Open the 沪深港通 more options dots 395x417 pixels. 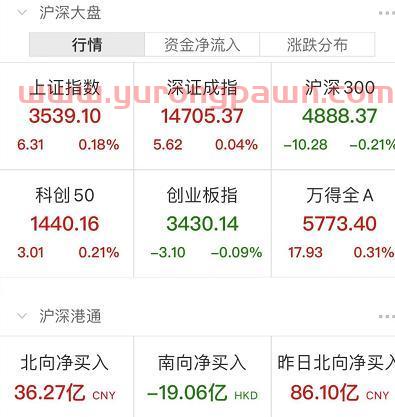(387, 316)
